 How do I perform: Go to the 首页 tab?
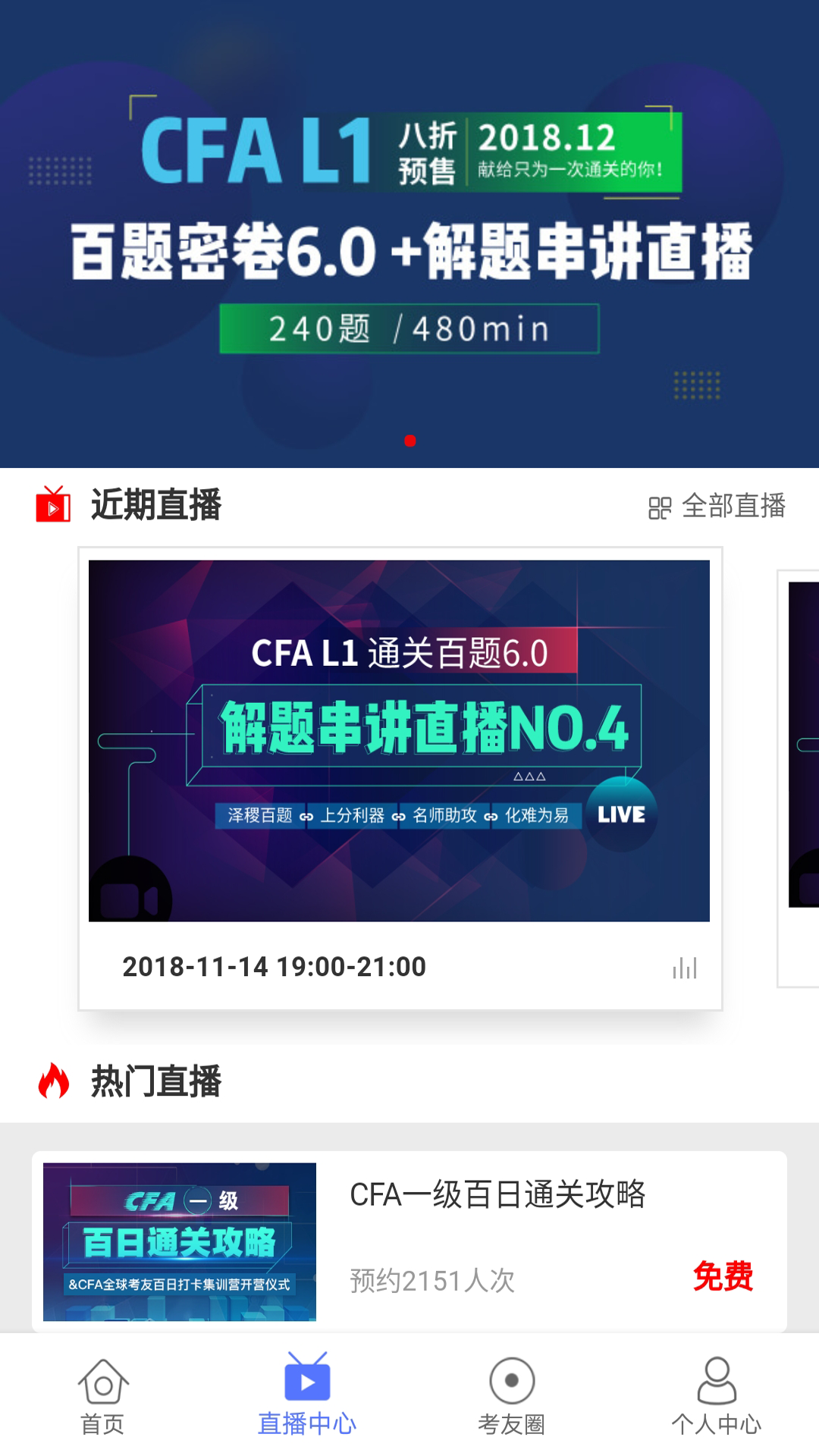102,1397
